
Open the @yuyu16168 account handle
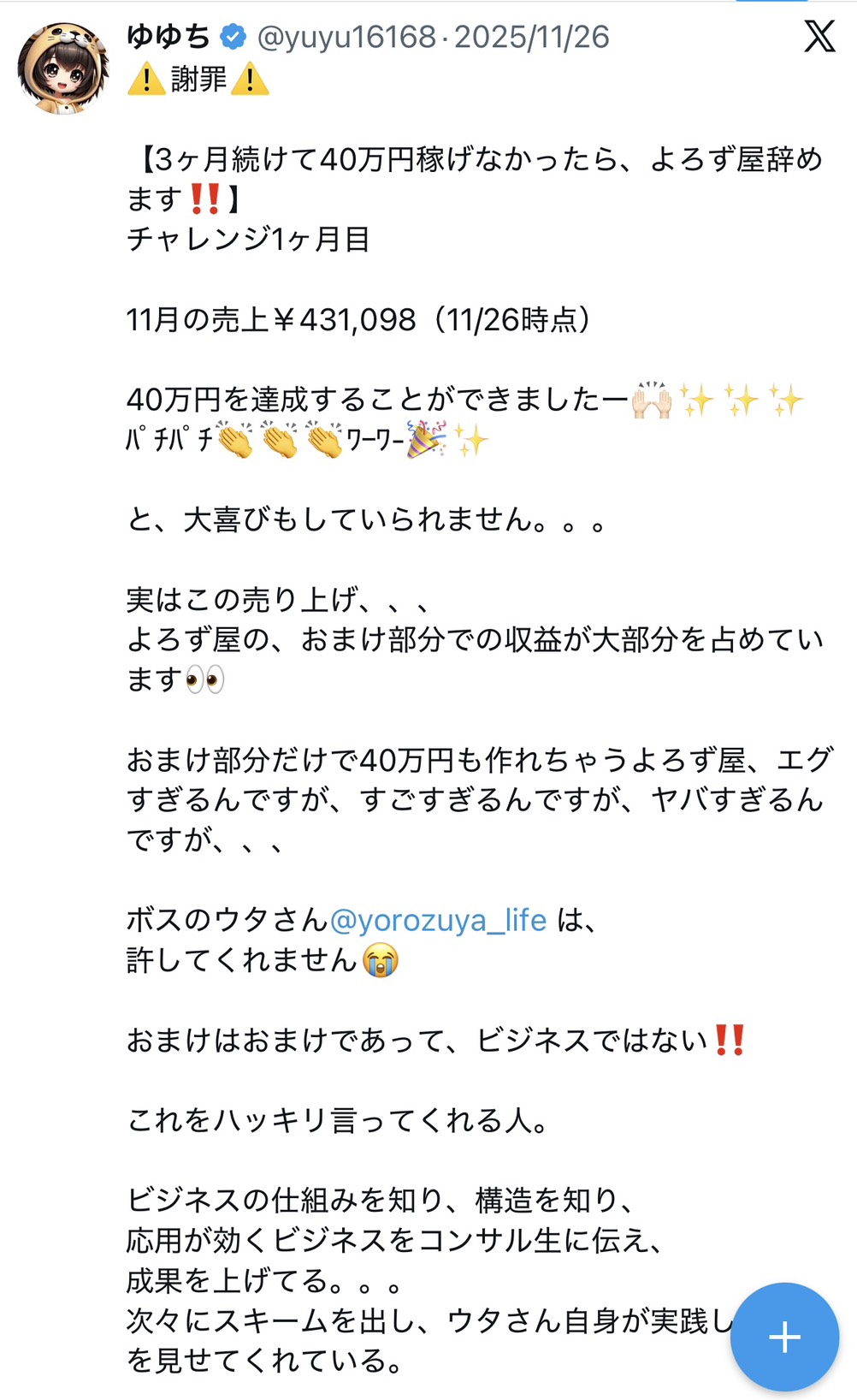[x=346, y=37]
